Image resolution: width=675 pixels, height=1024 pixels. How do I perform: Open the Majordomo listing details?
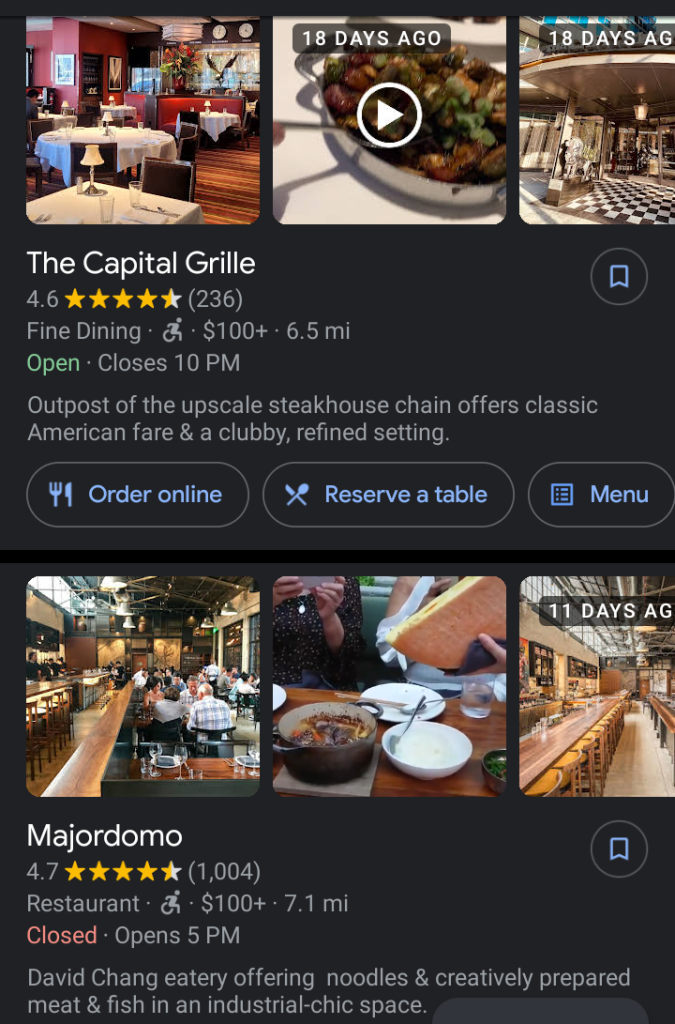(x=105, y=836)
